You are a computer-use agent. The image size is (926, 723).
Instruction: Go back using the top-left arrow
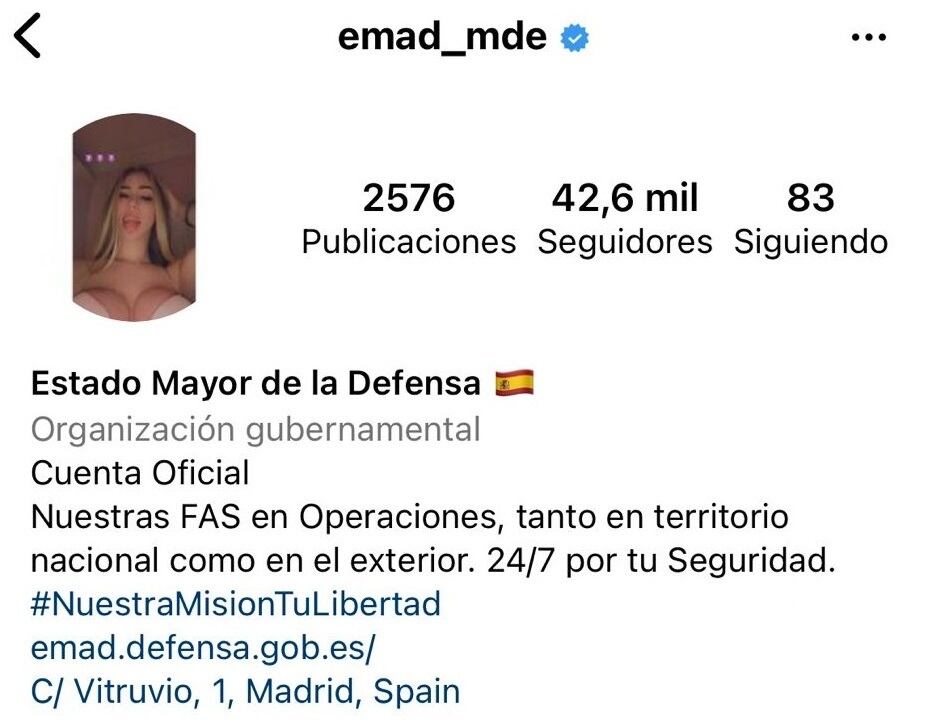coord(29,37)
